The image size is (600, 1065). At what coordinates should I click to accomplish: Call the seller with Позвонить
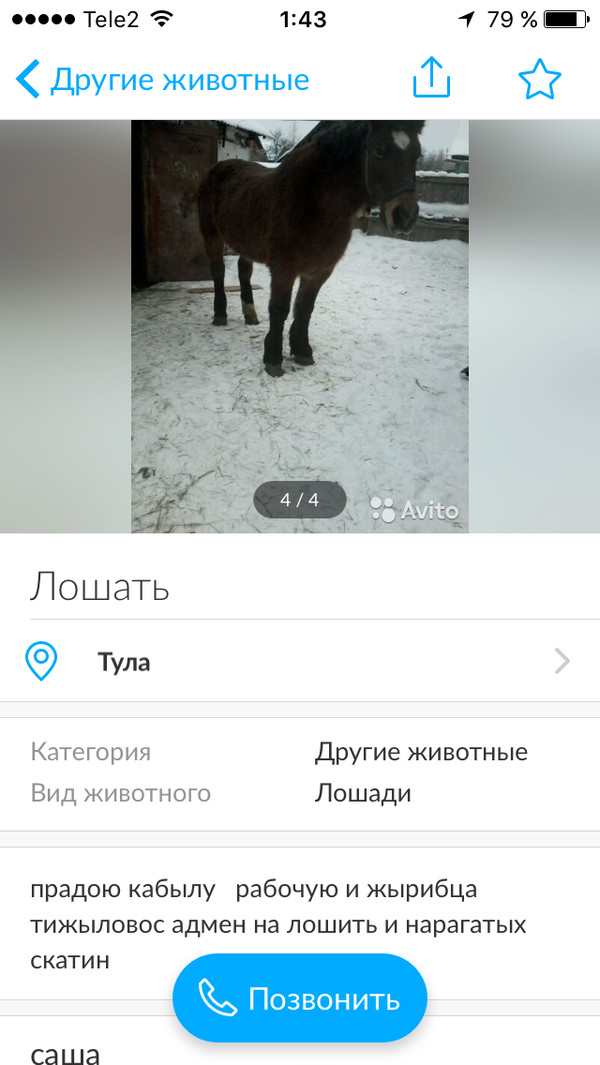coord(300,998)
